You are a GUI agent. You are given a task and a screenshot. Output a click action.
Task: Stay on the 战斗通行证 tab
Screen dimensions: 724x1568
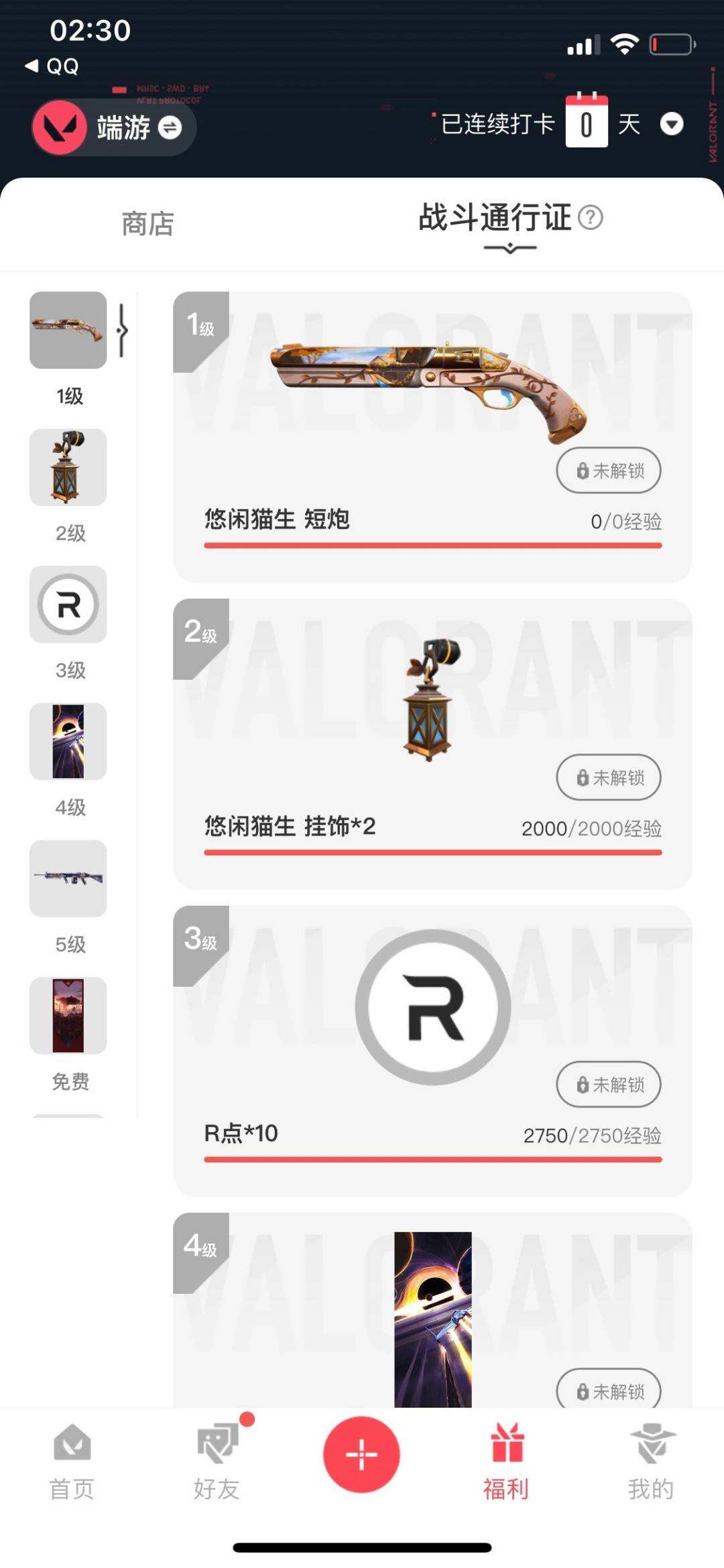(496, 218)
